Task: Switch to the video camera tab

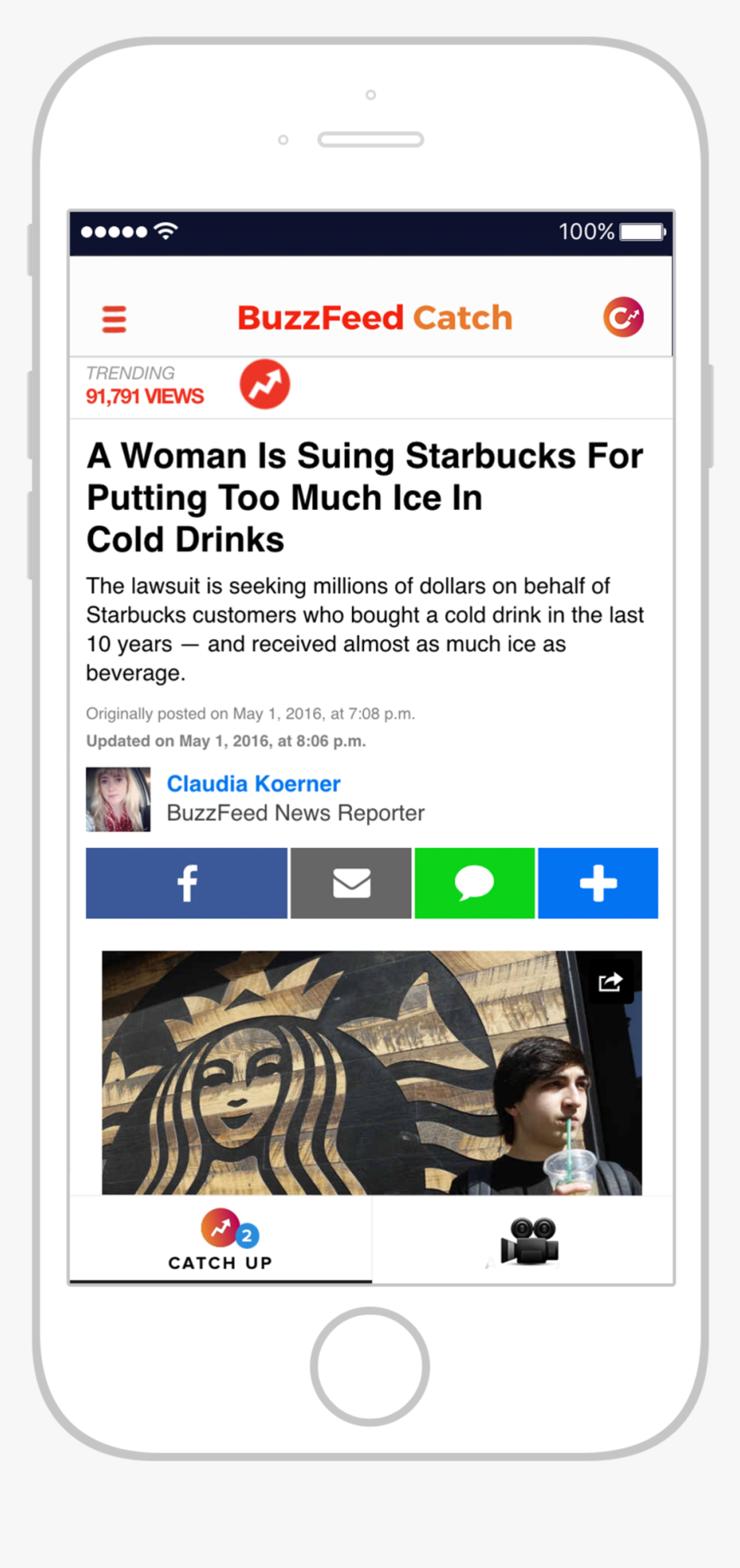Action: tap(528, 1241)
